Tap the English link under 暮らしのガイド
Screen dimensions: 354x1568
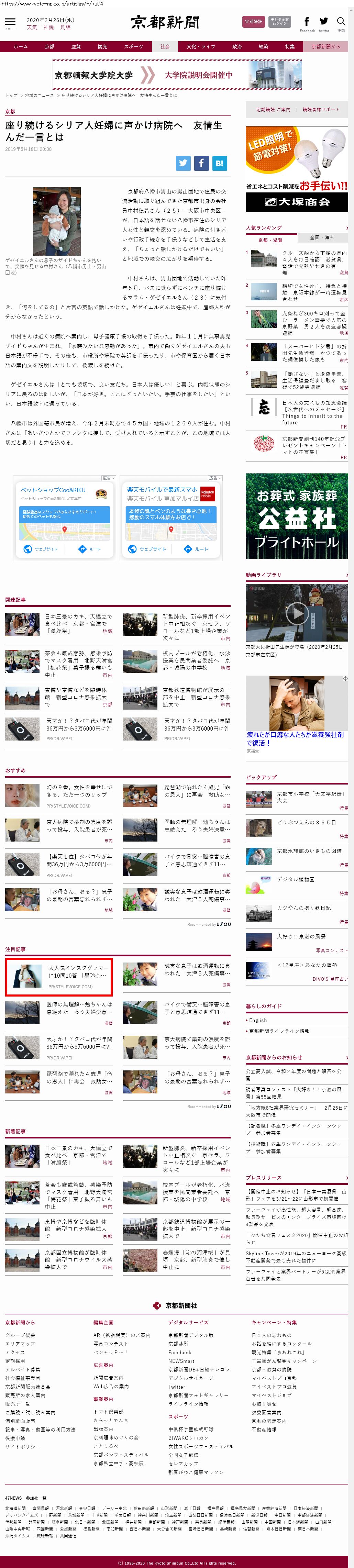[x=258, y=1020]
